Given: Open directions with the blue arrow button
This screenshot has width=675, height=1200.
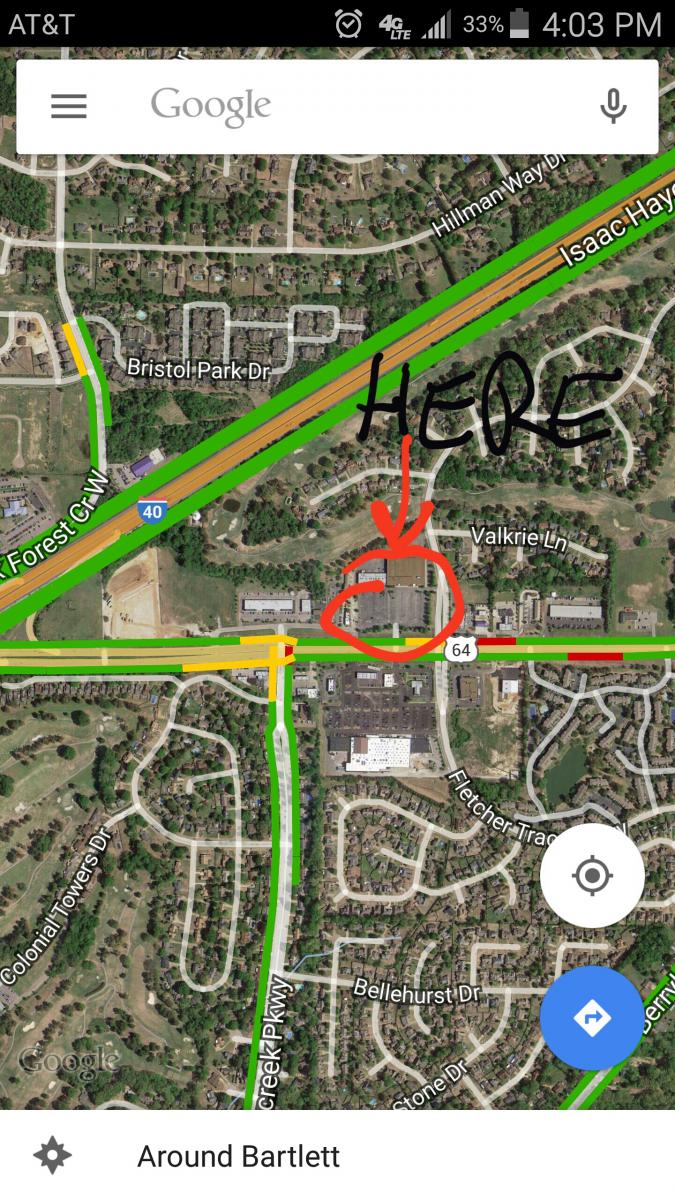Looking at the screenshot, I should [x=592, y=1018].
